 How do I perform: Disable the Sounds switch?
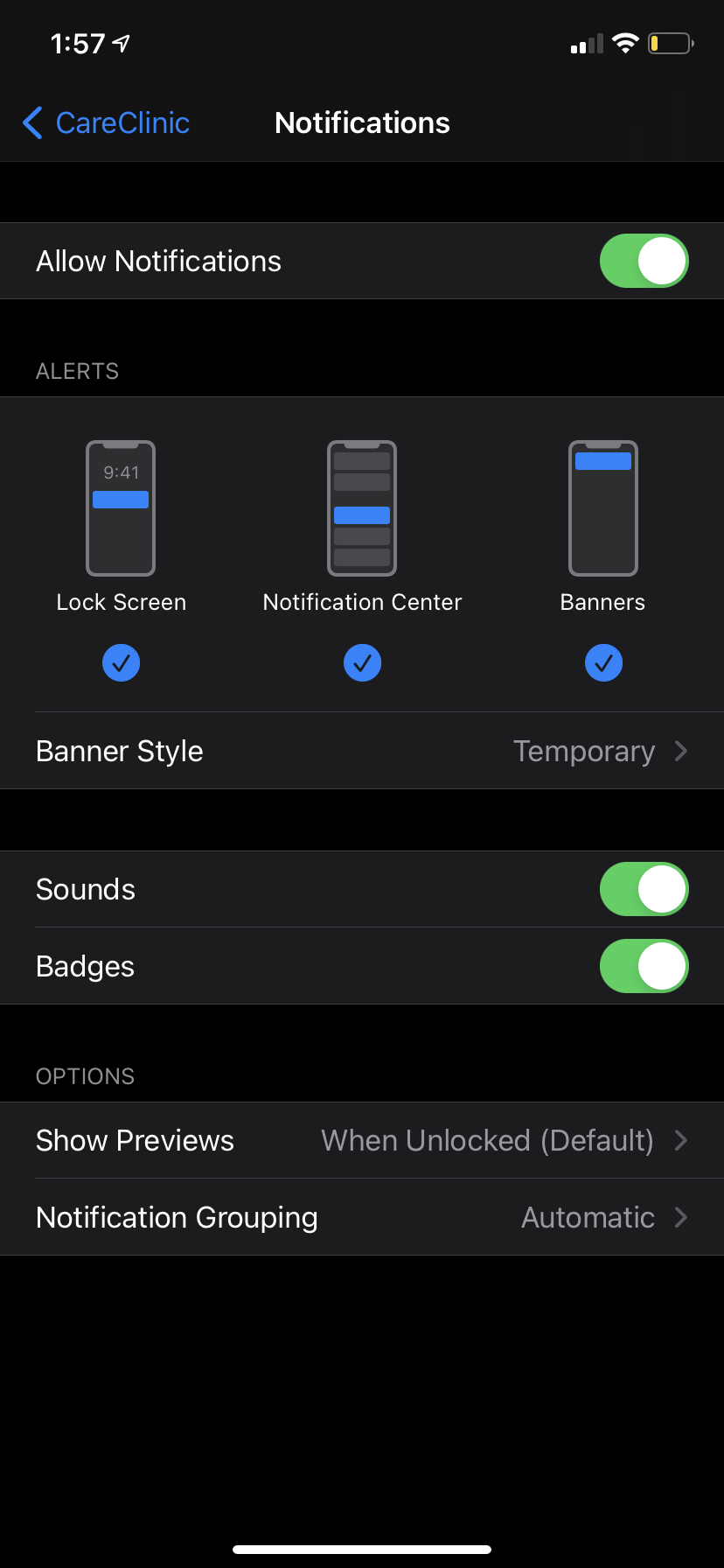click(644, 890)
